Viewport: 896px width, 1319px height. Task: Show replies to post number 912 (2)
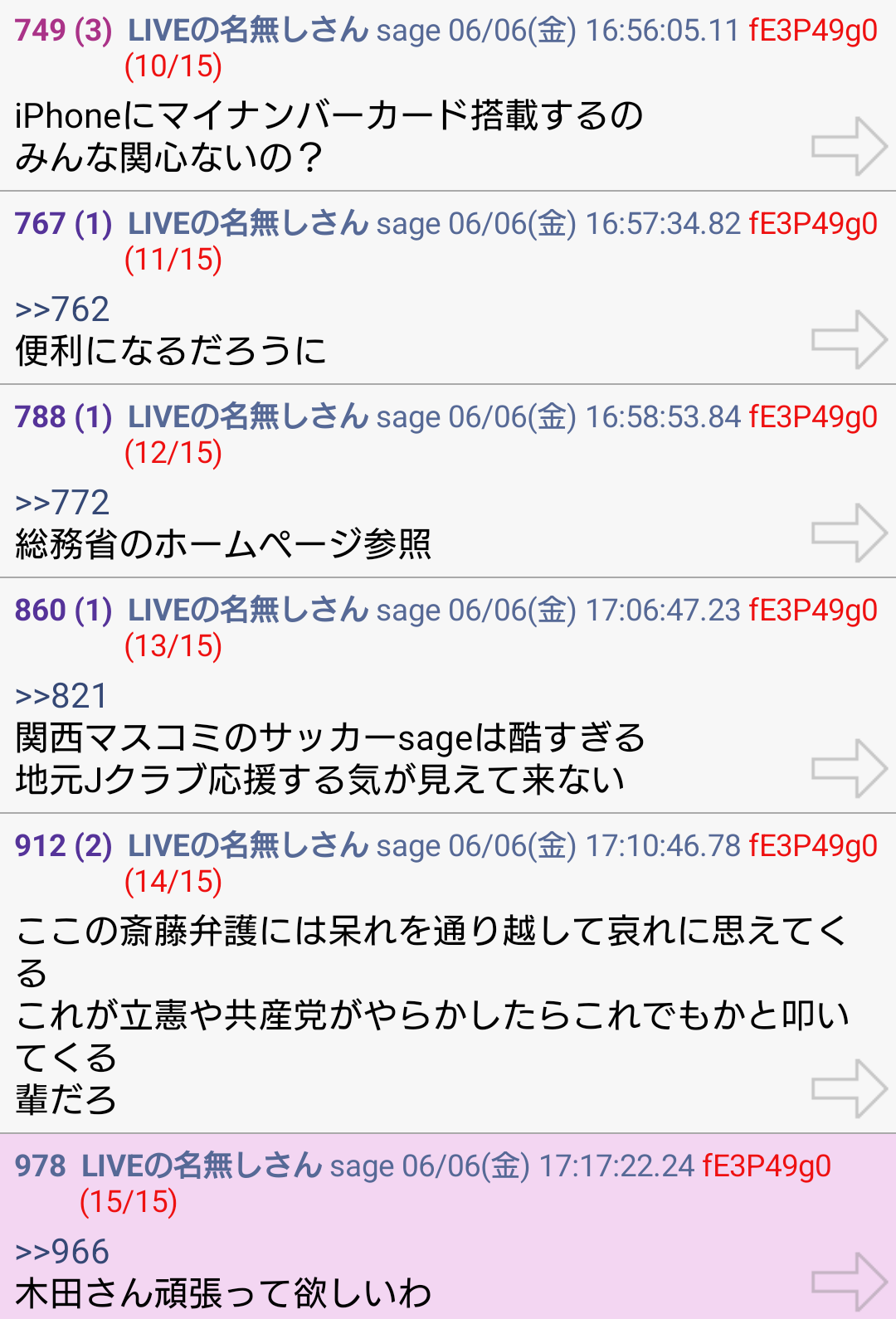(x=63, y=846)
